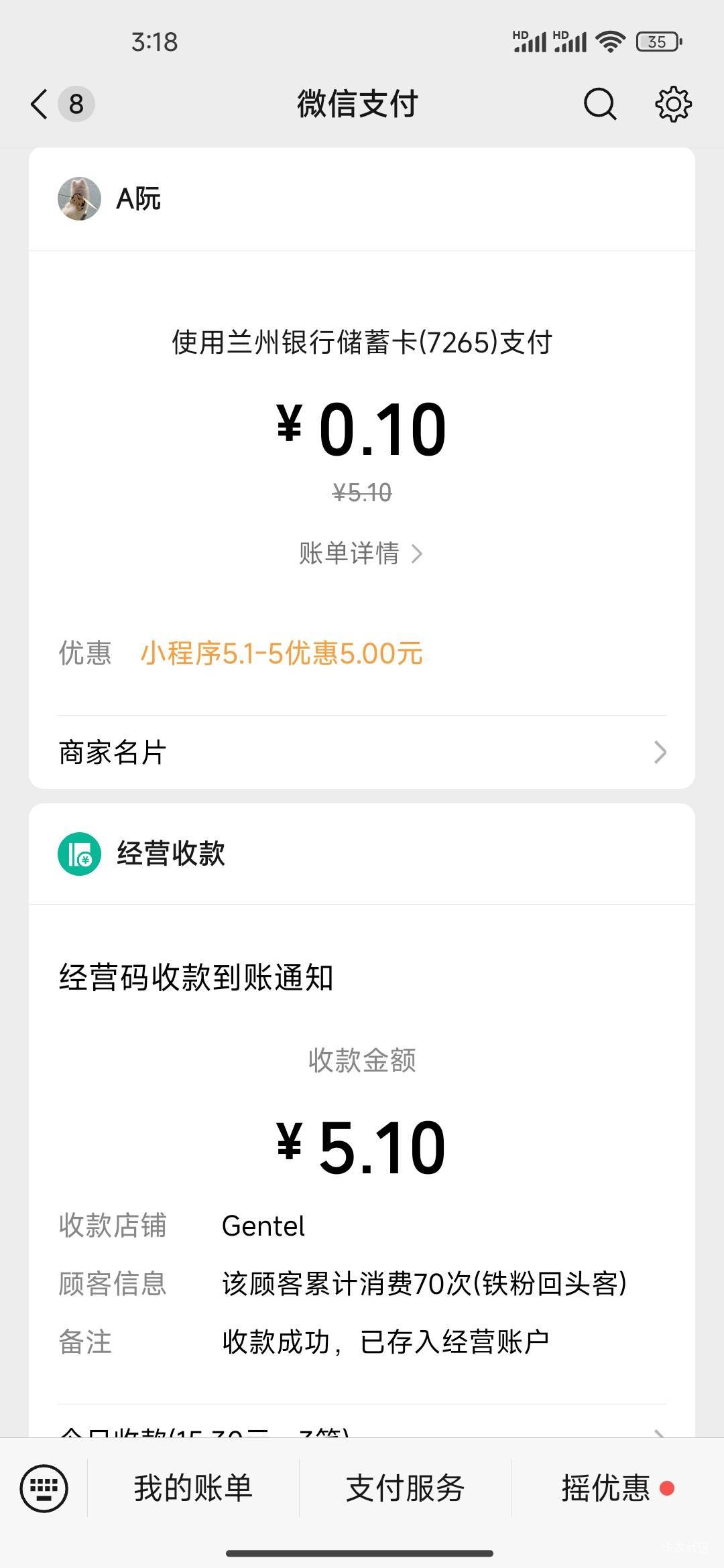The width and height of the screenshot is (724, 1568).
Task: Open the 经营收款 card header
Action: [x=362, y=854]
